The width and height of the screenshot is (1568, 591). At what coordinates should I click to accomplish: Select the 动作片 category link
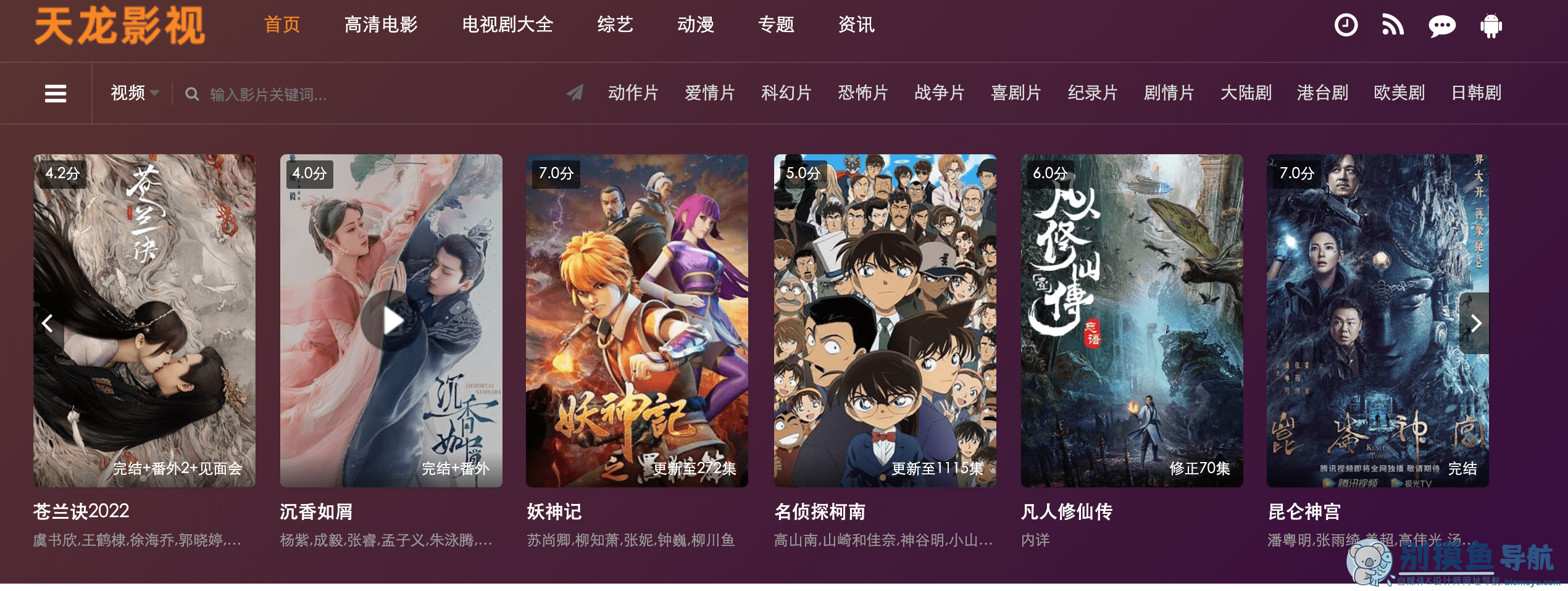point(633,93)
